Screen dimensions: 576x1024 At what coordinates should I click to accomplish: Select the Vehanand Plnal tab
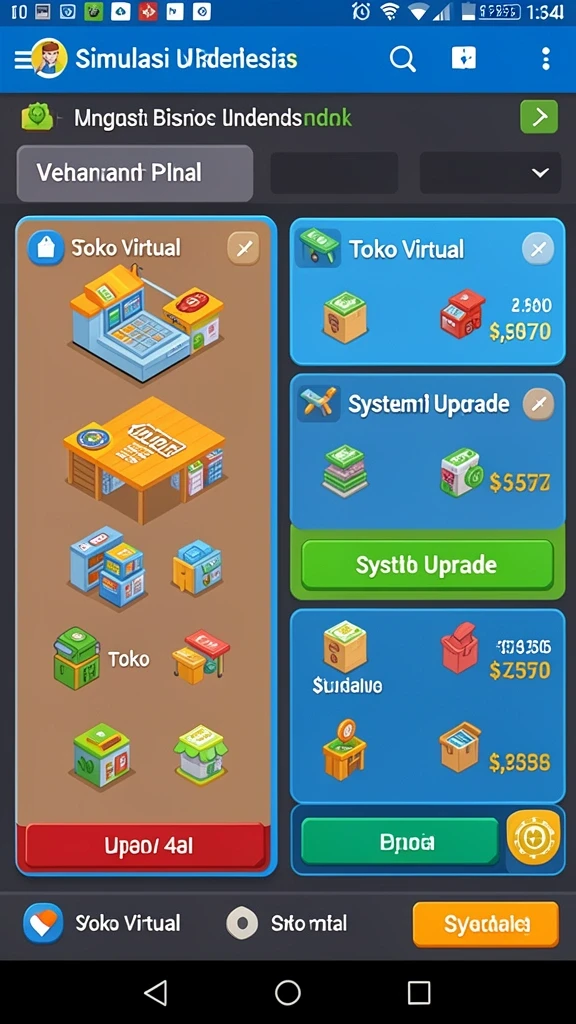click(x=135, y=173)
